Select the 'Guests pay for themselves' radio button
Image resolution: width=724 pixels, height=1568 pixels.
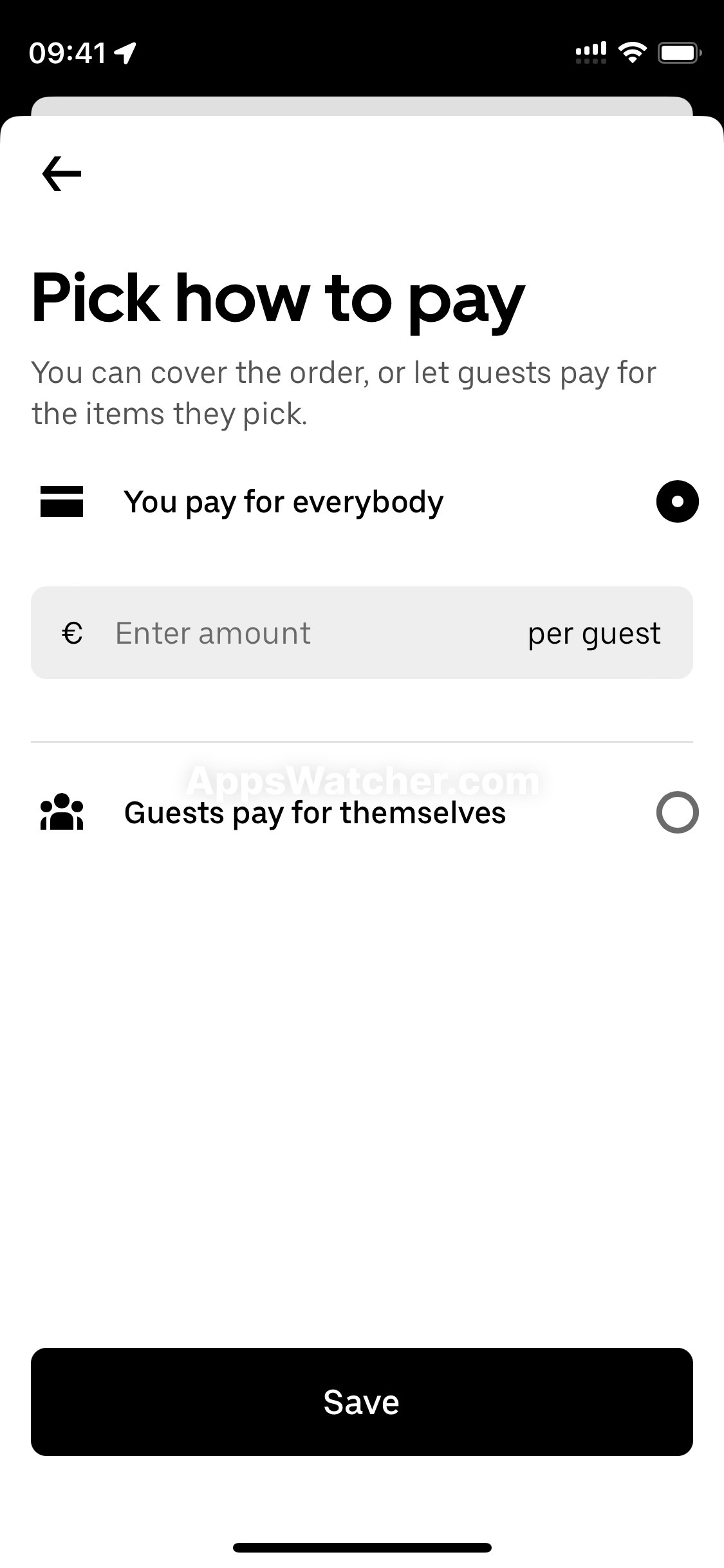click(677, 812)
